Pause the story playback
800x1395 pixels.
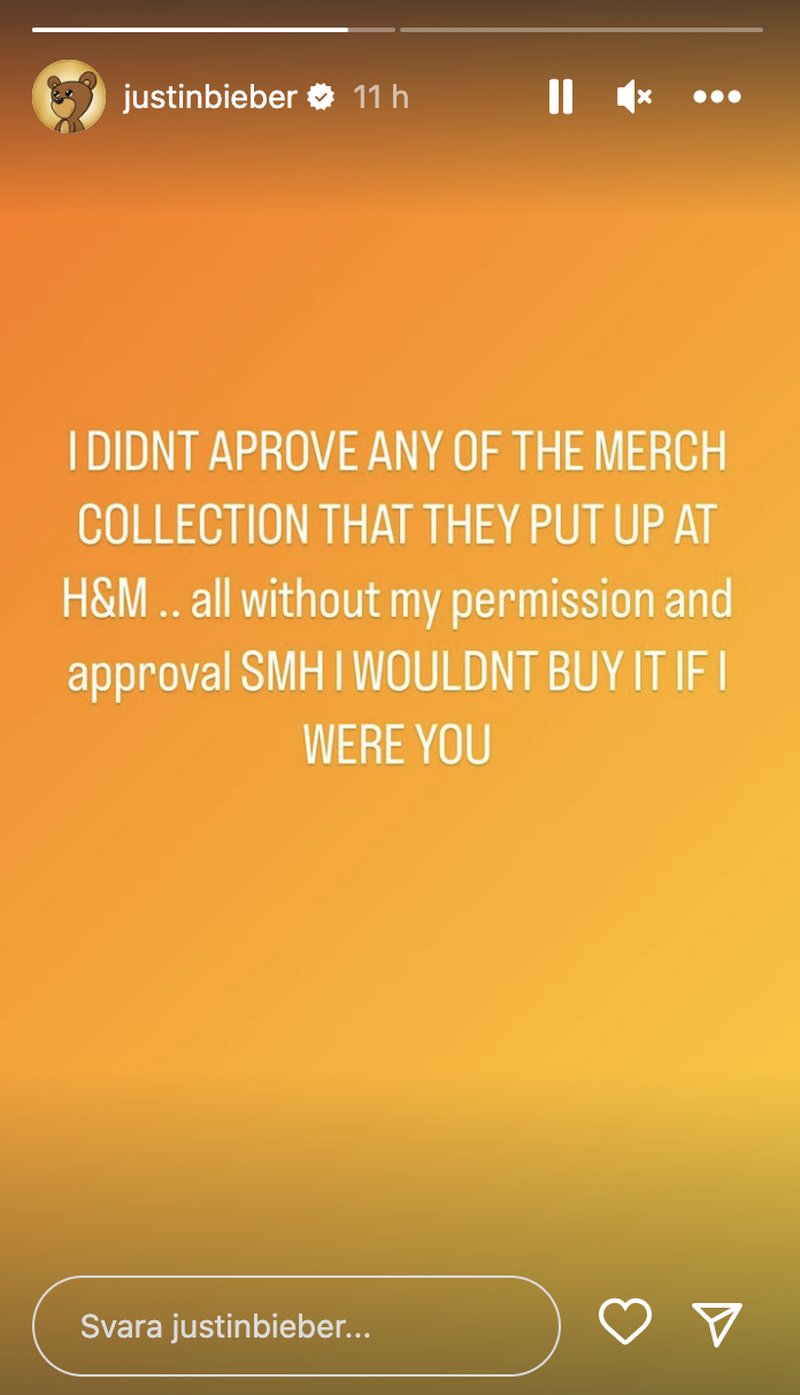pos(560,97)
